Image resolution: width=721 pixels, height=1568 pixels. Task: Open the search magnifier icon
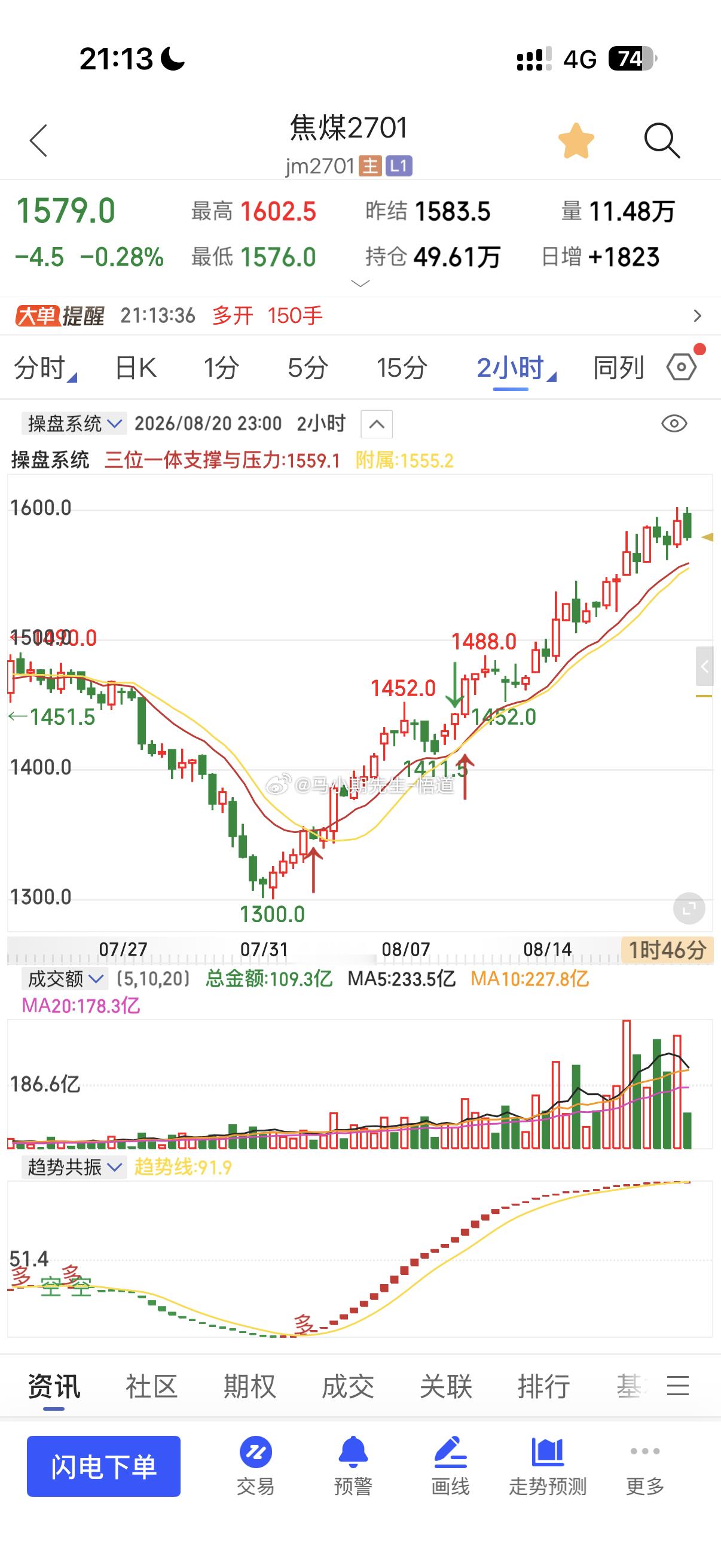(x=661, y=141)
